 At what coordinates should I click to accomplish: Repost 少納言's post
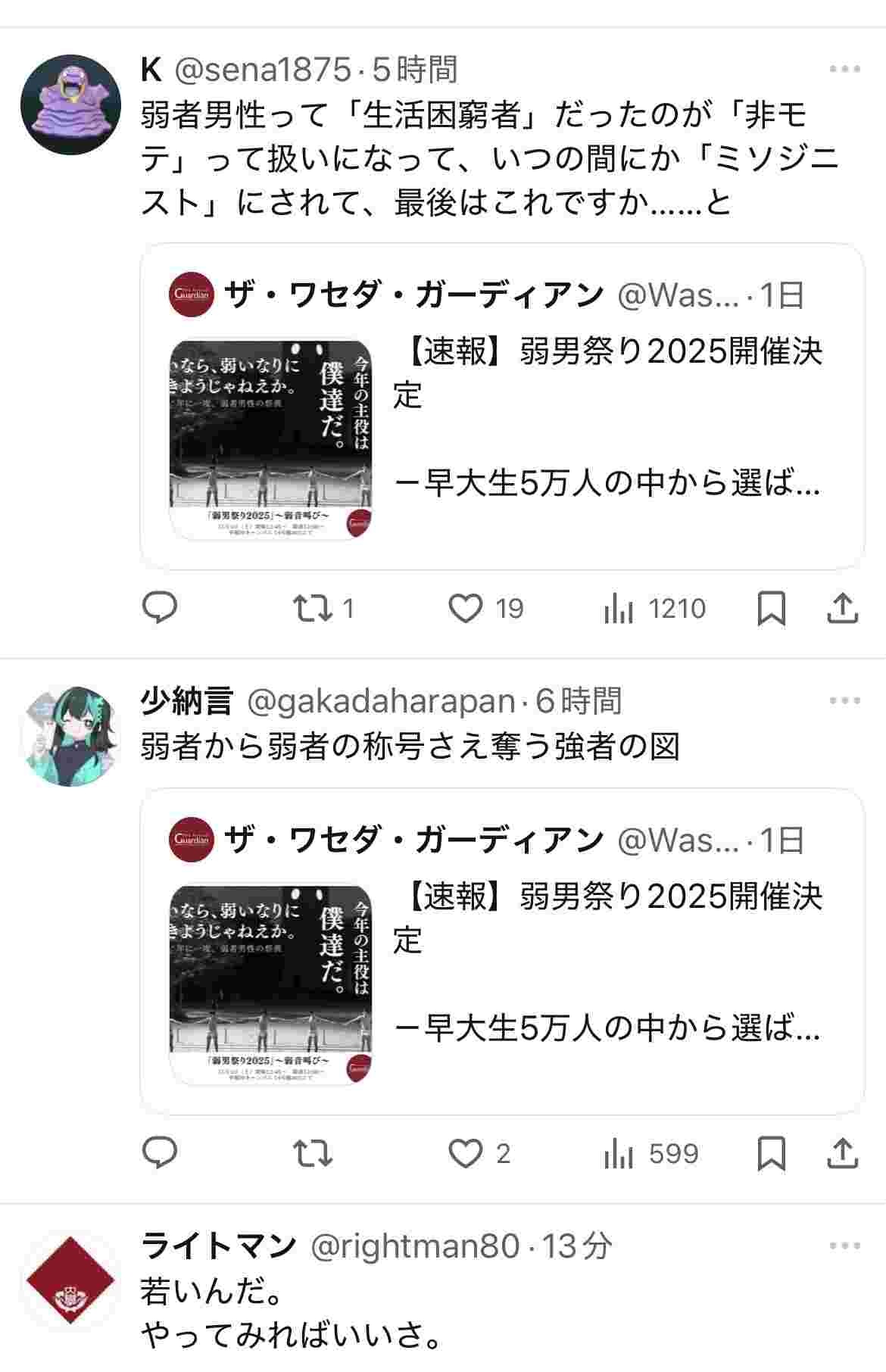314,1153
